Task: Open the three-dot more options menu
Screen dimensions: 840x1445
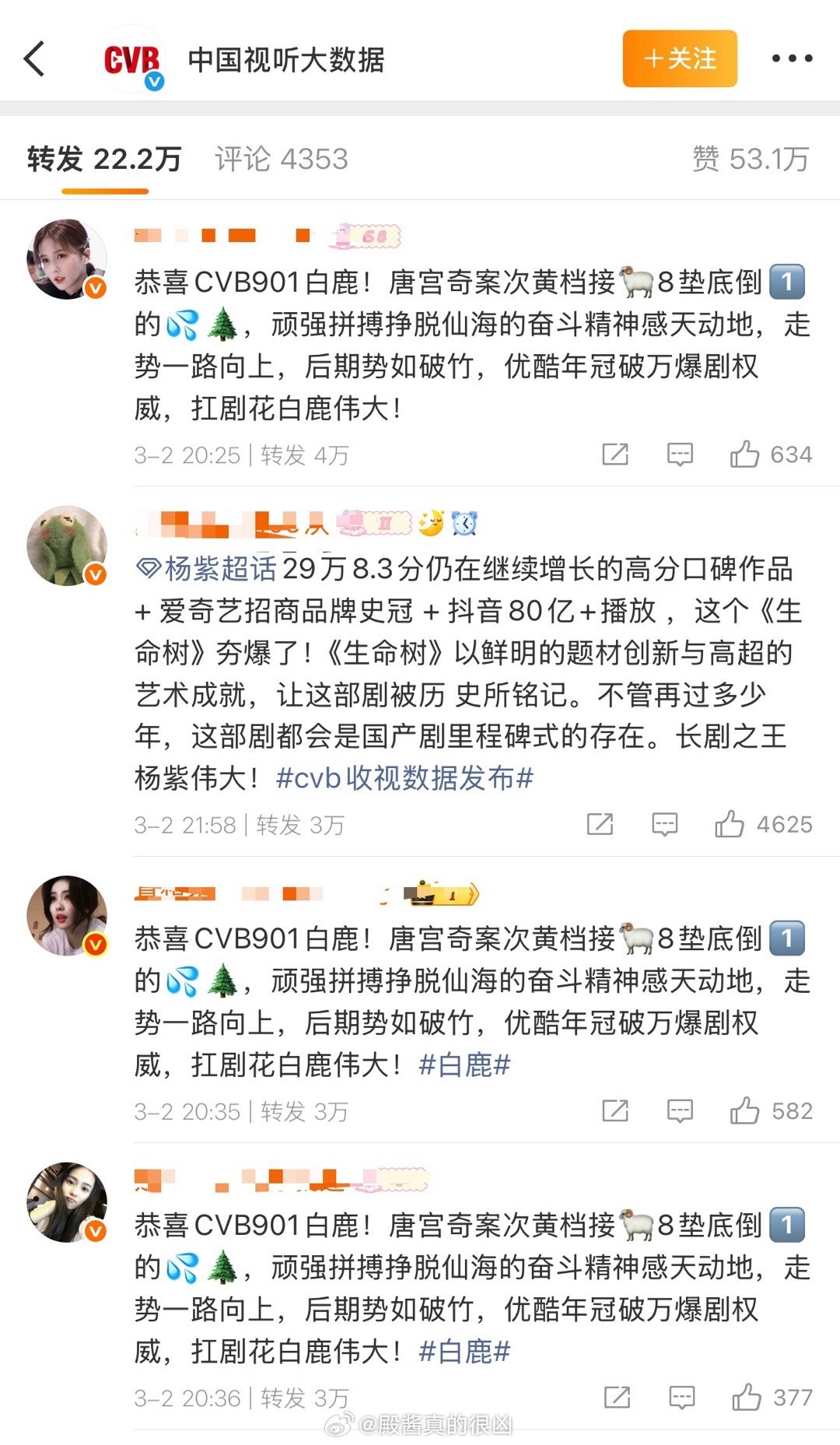Action: 791,57
